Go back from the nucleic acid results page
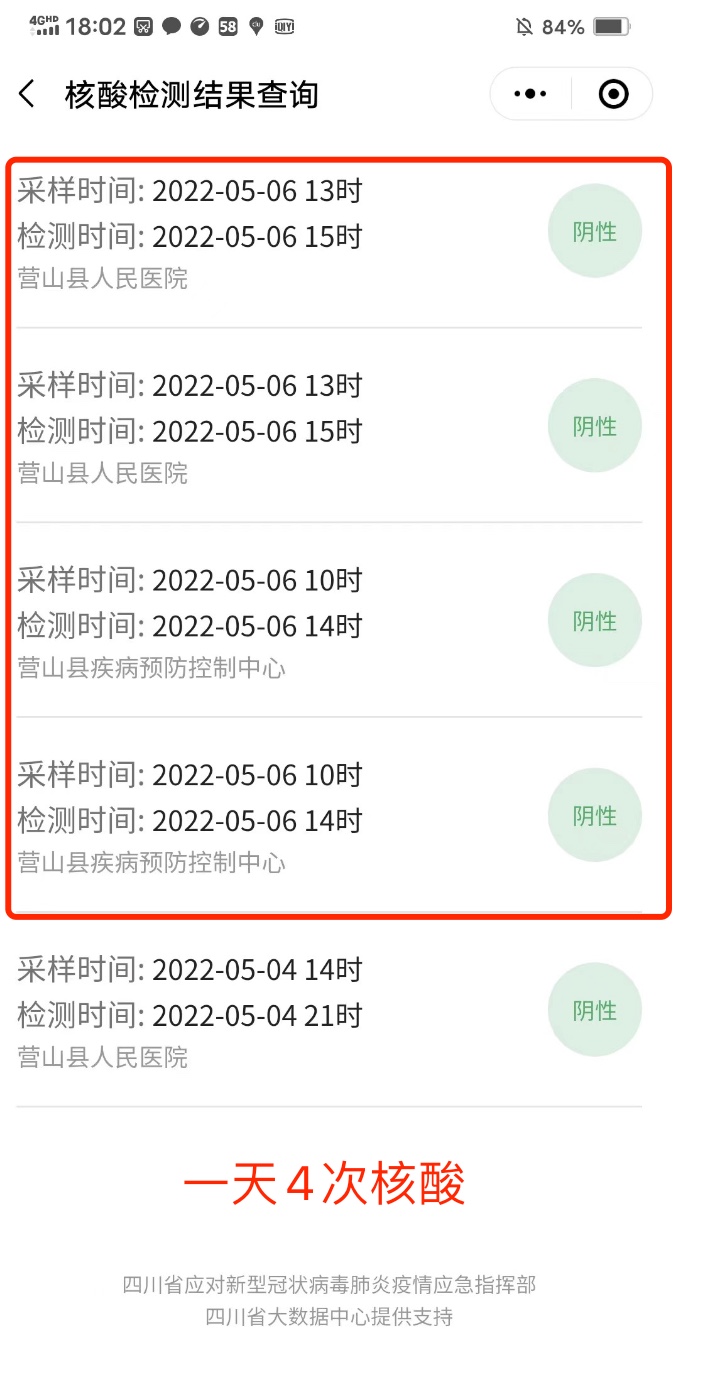Viewport: 710px width, 1384px height. [x=27, y=95]
